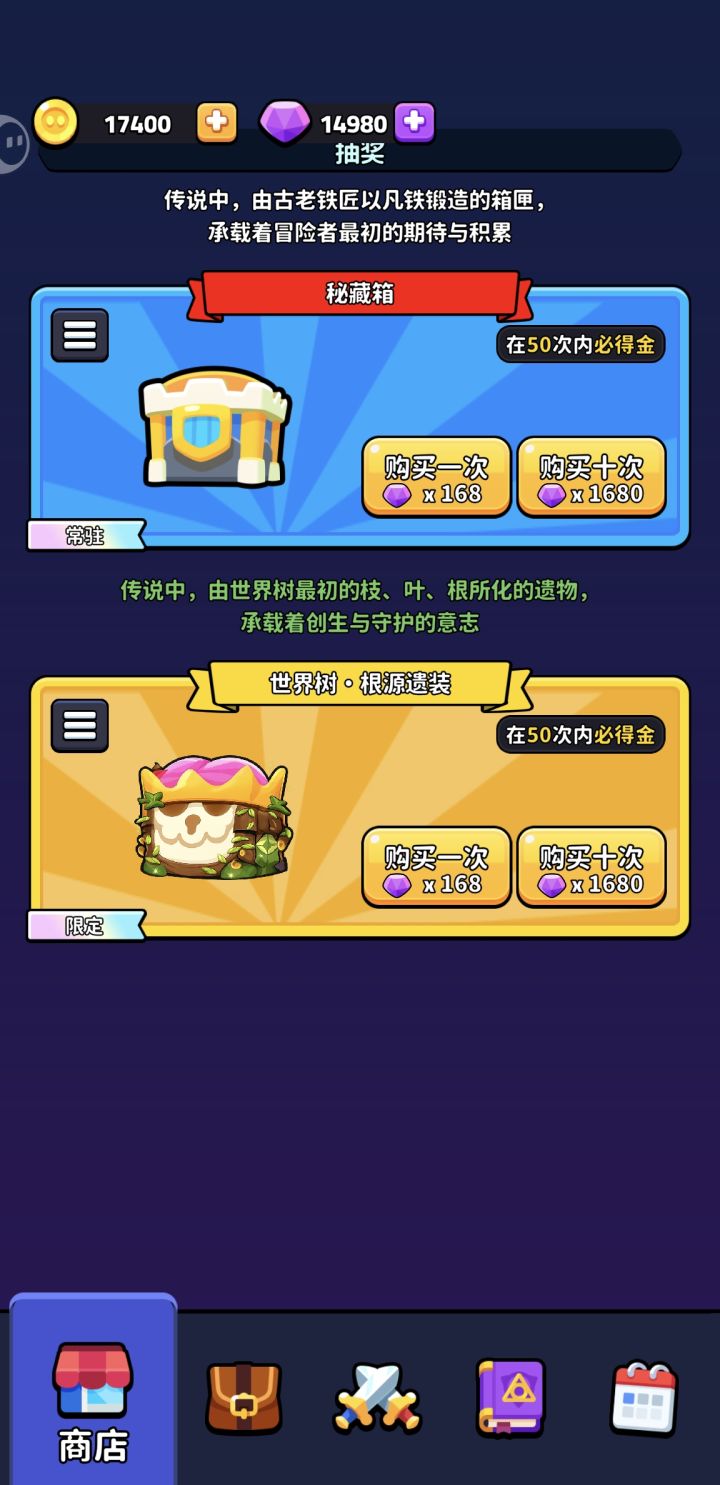Buy one 世界树 chest for 168 gems
Screen dimensions: 720x1485
(x=435, y=868)
